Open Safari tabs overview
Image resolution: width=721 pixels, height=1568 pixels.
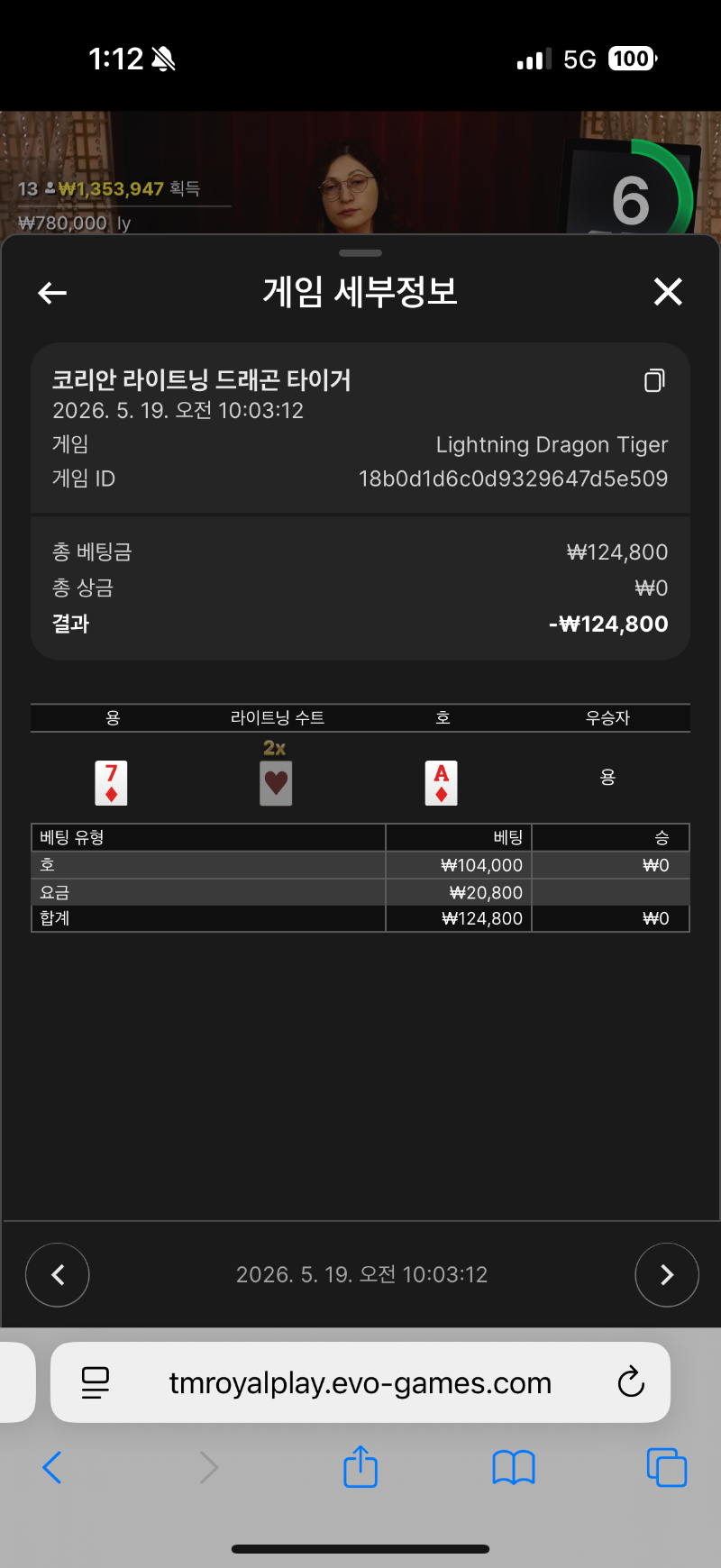click(x=667, y=1468)
